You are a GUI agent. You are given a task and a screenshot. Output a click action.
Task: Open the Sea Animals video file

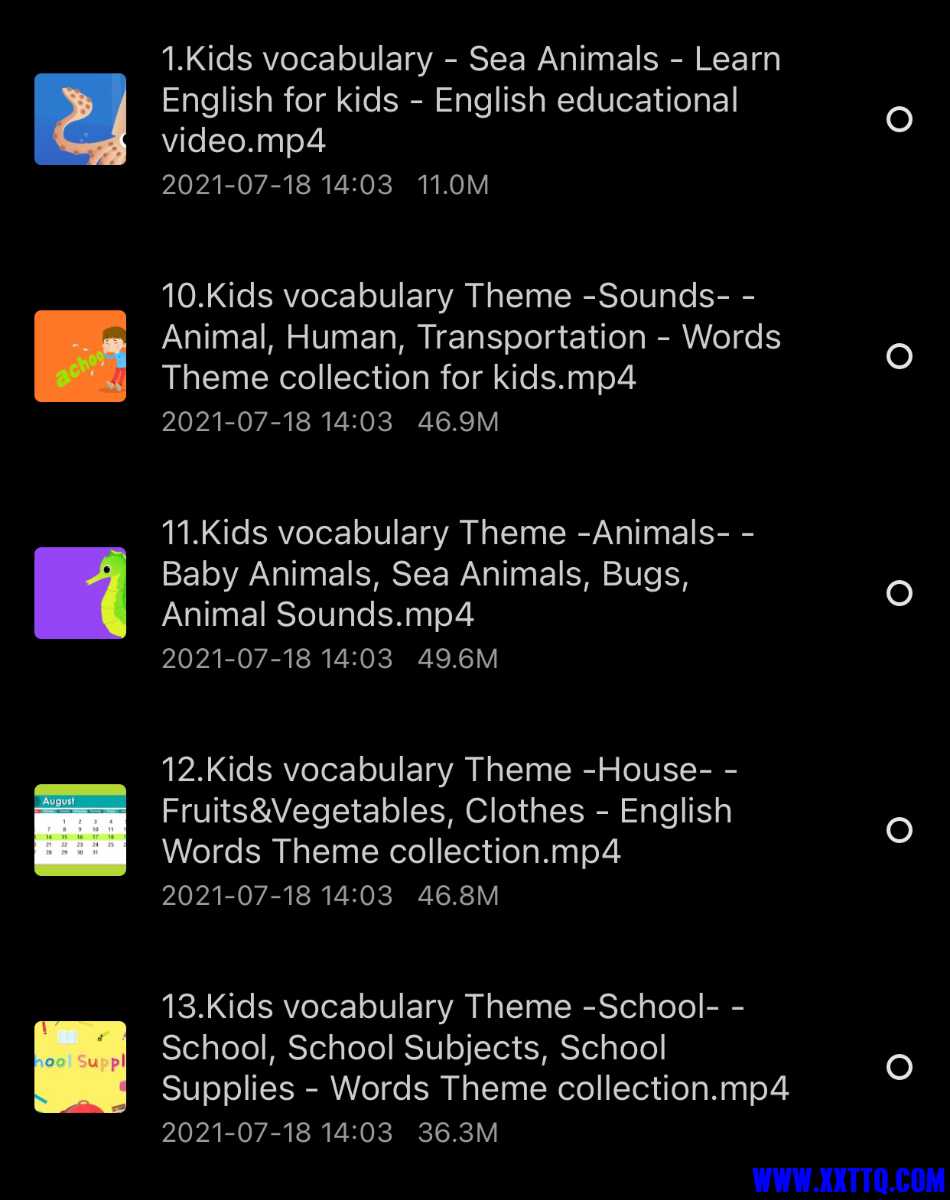470,100
